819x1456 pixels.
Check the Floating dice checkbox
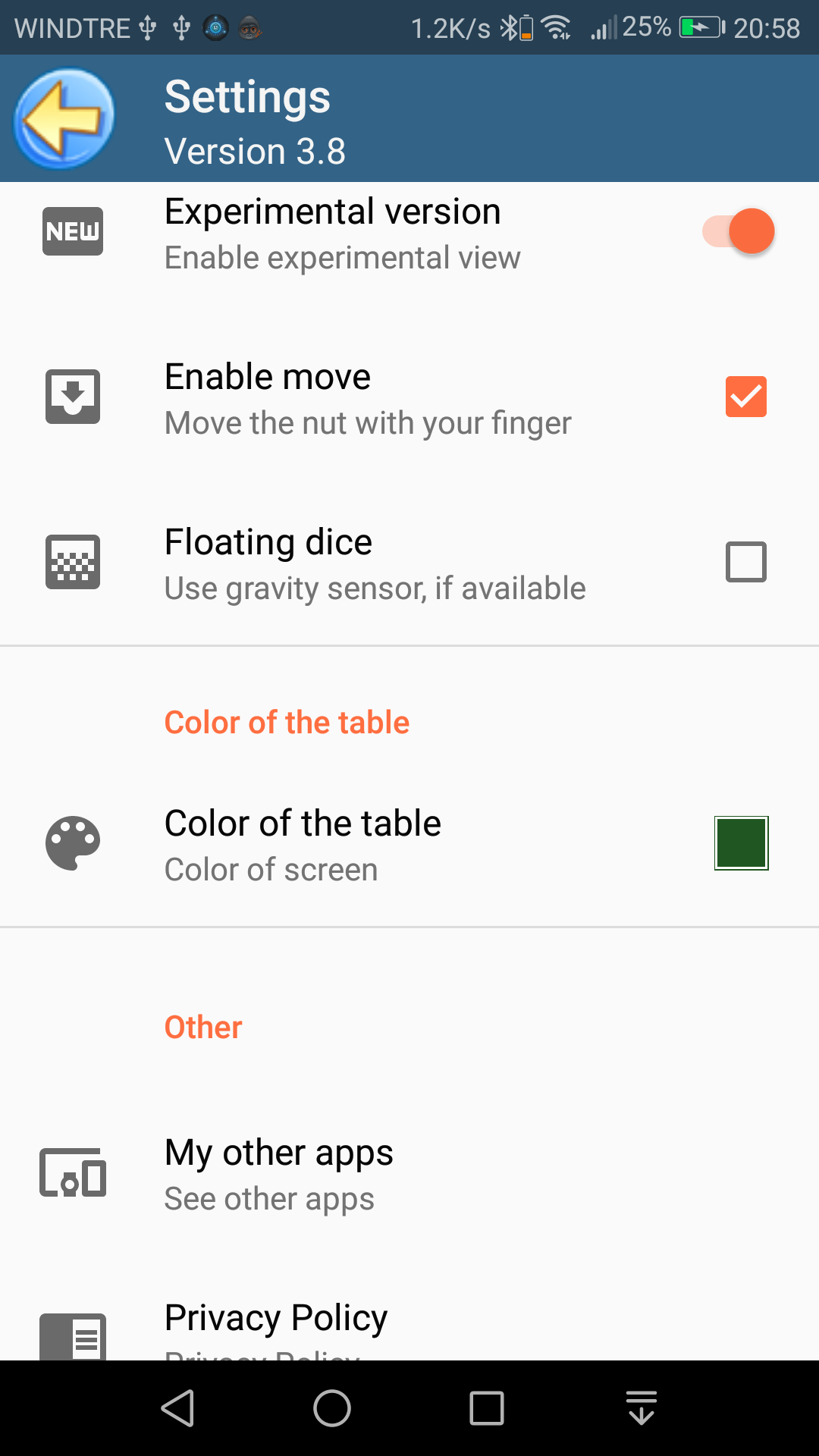(x=745, y=562)
